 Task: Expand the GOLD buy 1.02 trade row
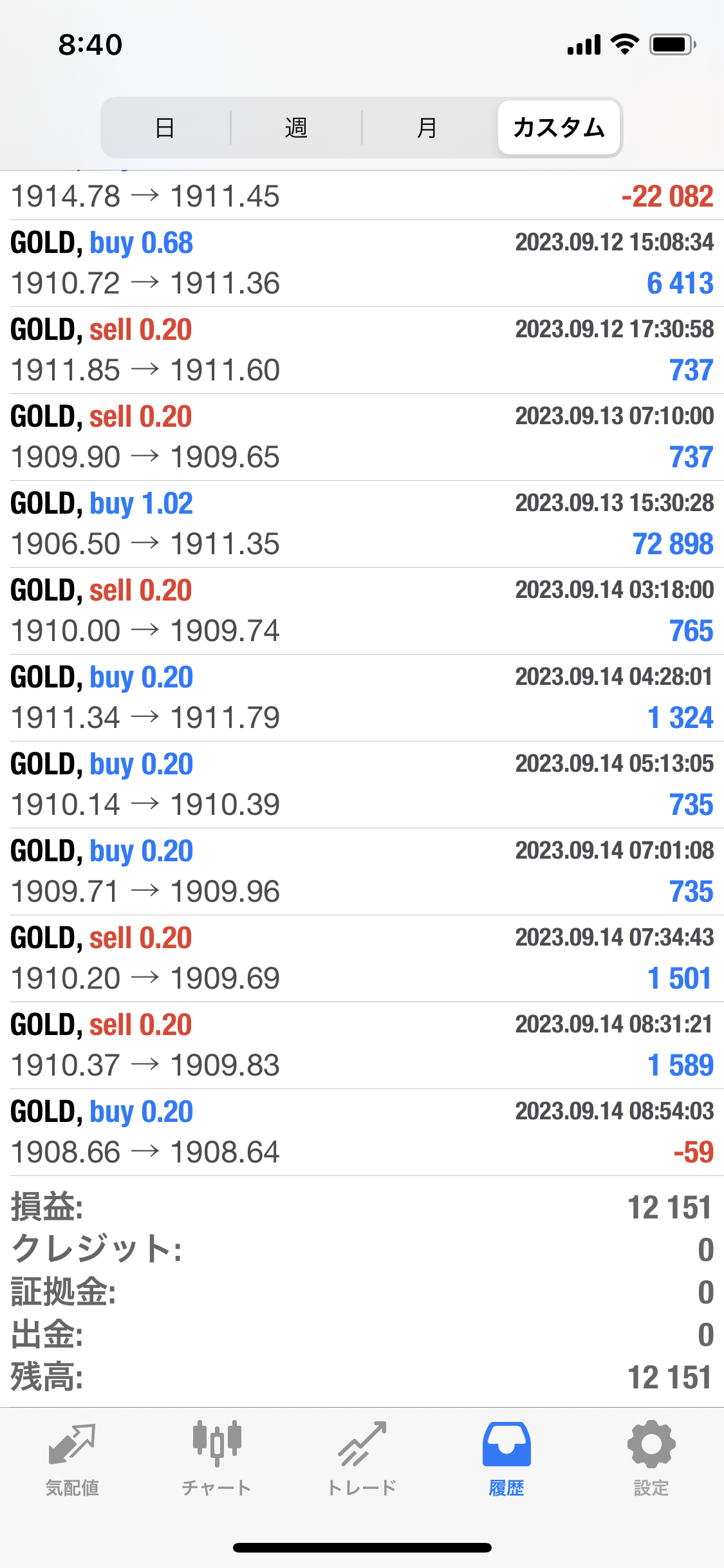362,524
